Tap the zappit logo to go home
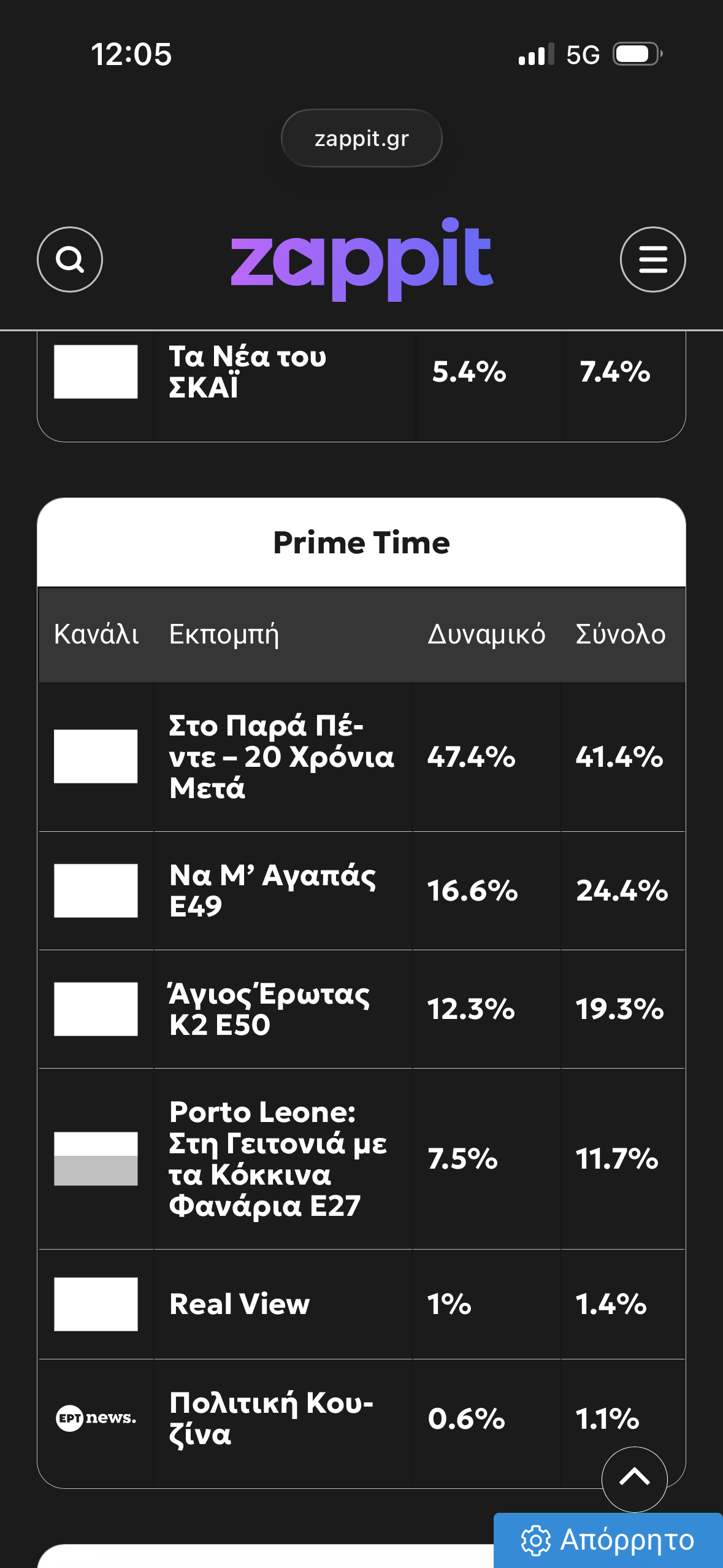The height and width of the screenshot is (1568, 723). pyautogui.click(x=362, y=259)
